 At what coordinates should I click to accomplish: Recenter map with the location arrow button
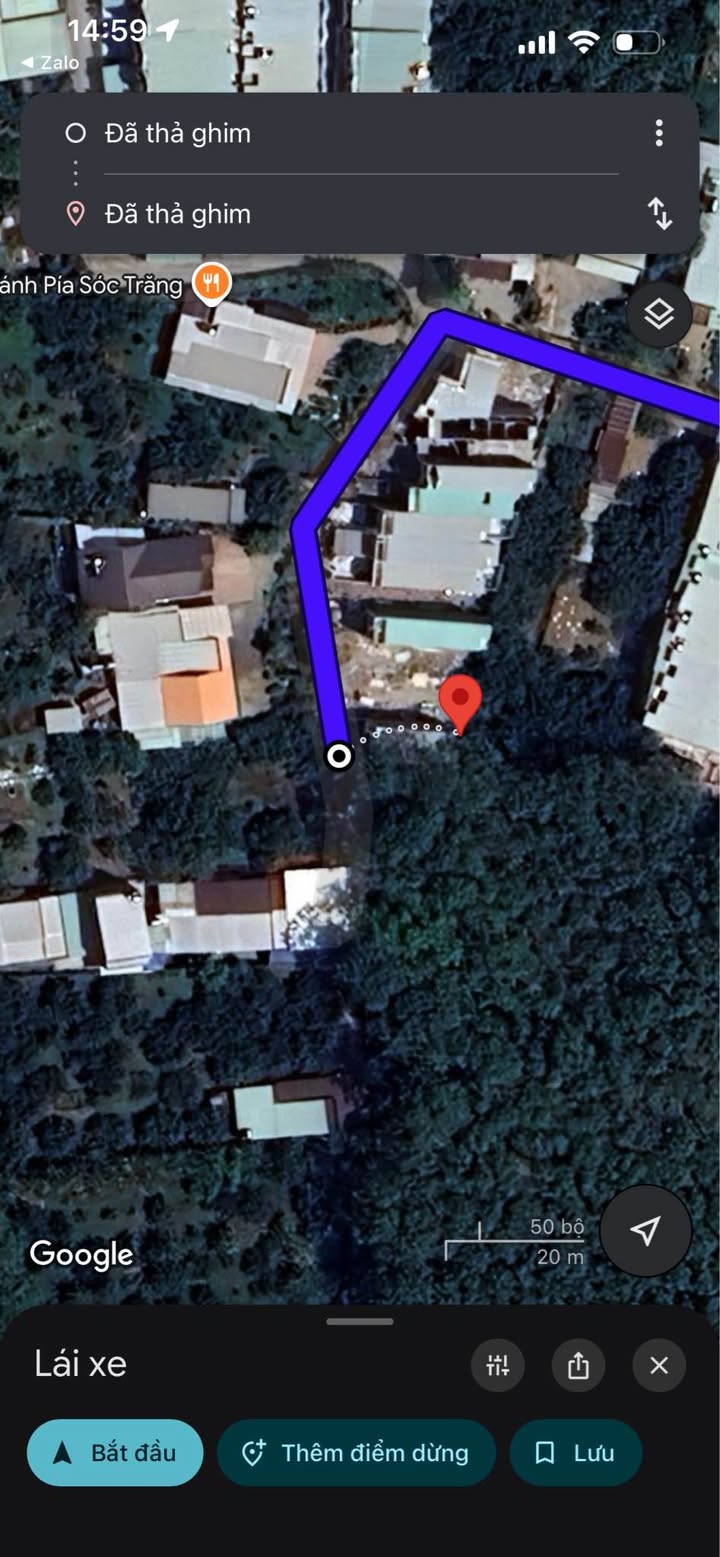(646, 1230)
